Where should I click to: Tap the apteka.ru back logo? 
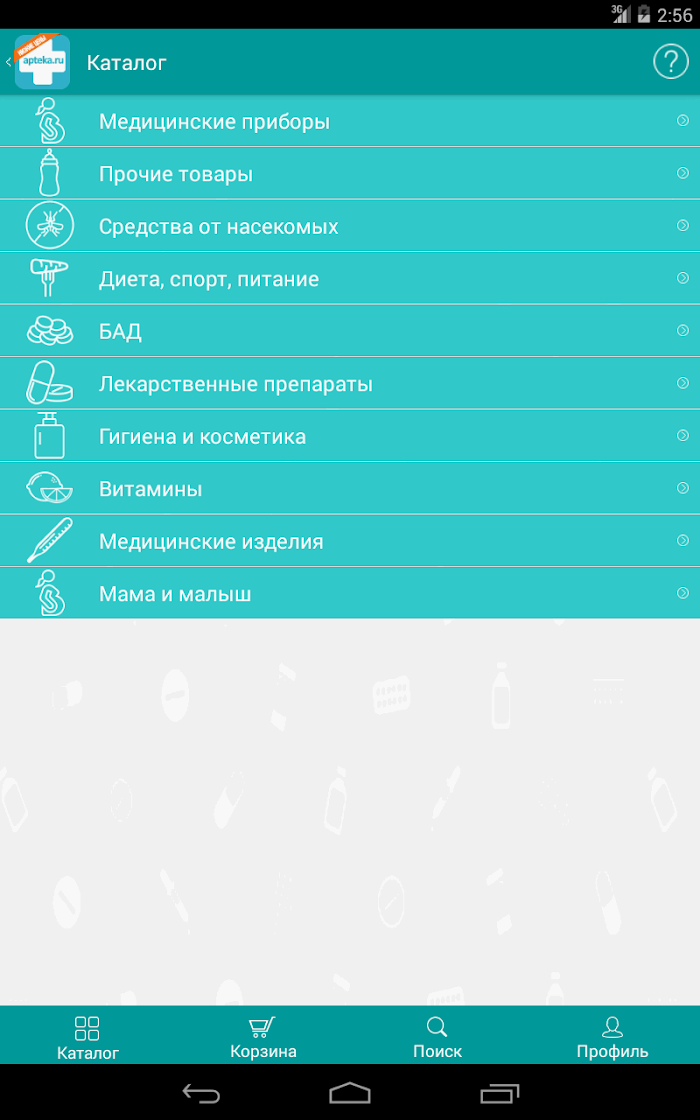point(41,62)
